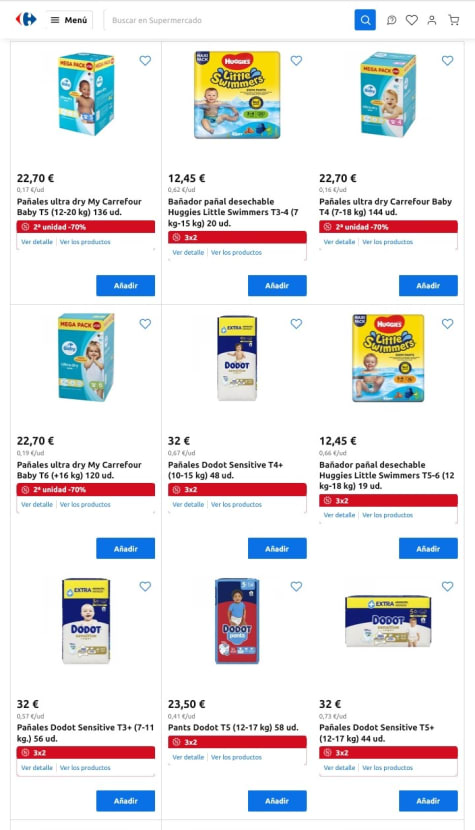Open the shopping cart

454,20
